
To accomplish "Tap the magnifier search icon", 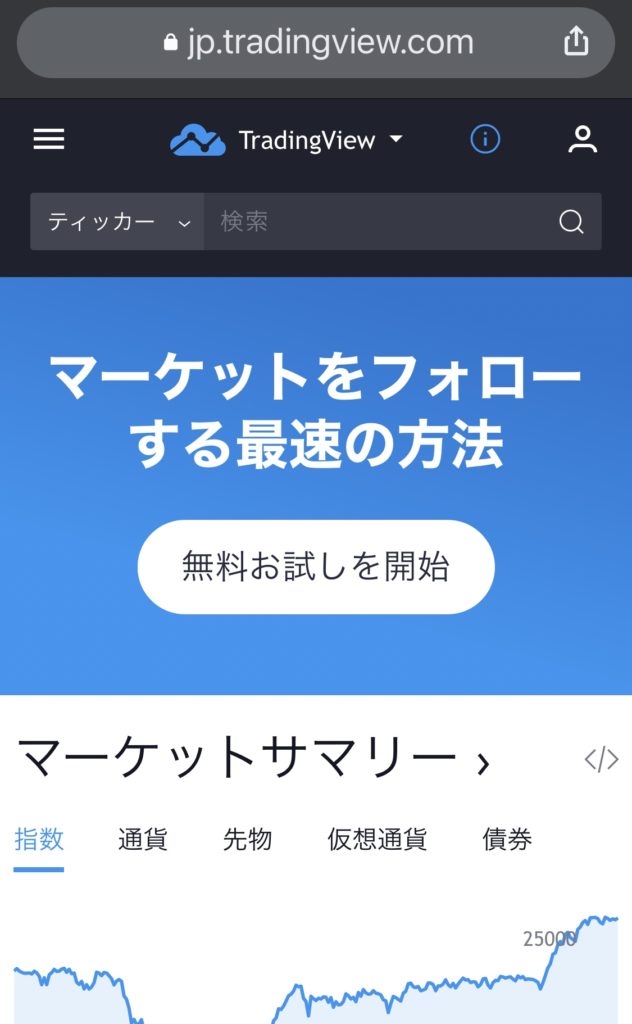I will (x=571, y=222).
